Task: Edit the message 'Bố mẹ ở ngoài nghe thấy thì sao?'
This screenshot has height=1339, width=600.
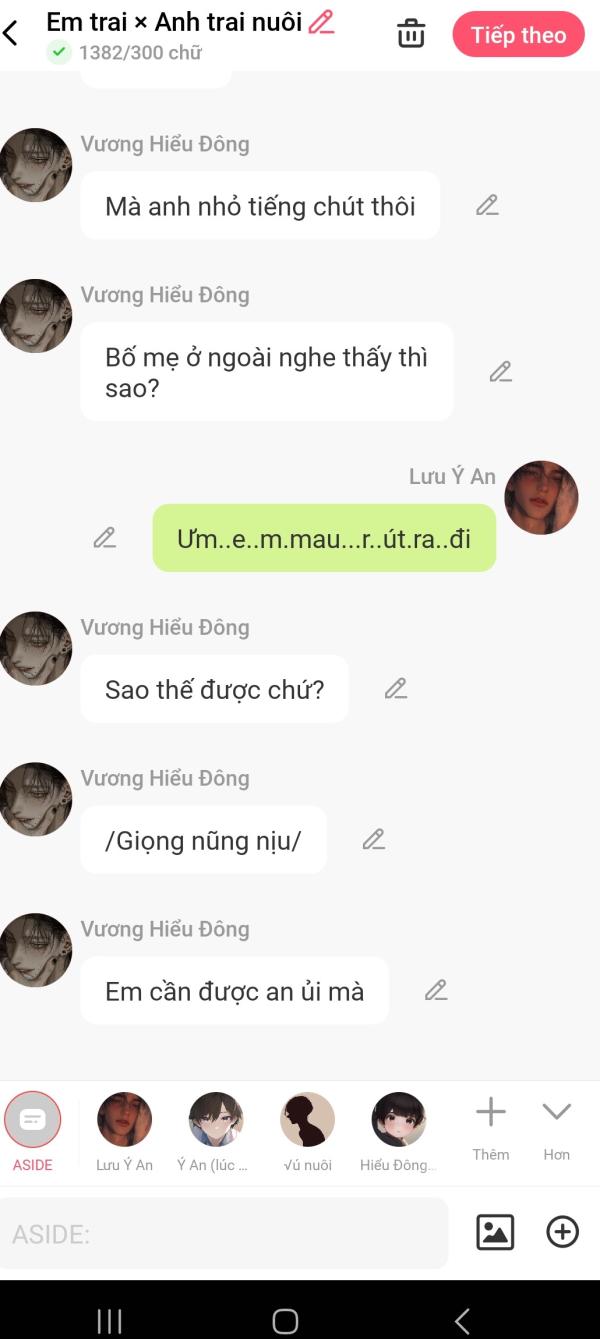Action: [x=501, y=371]
